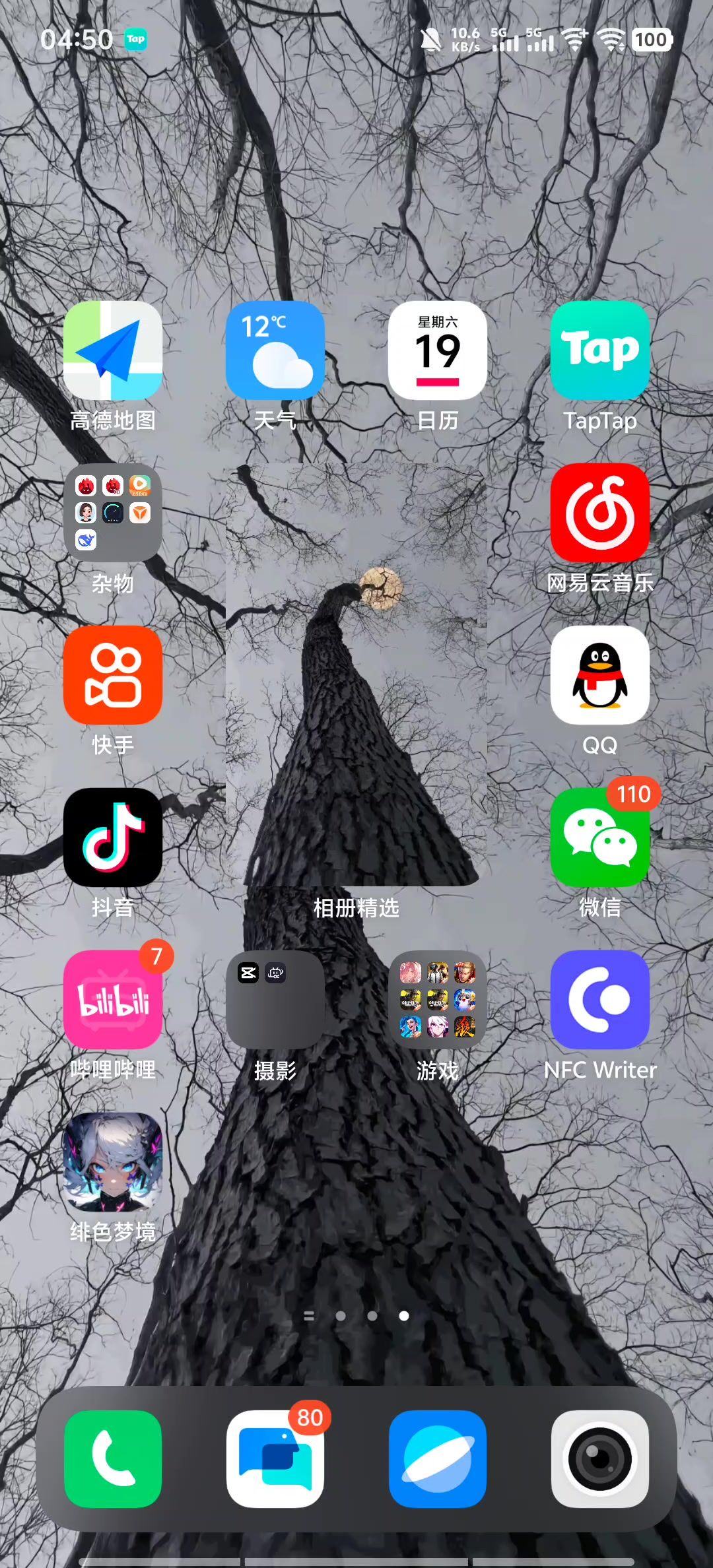Screen dimensions: 713x1568
Task: Open the 天气 weather app
Action: pyautogui.click(x=275, y=350)
